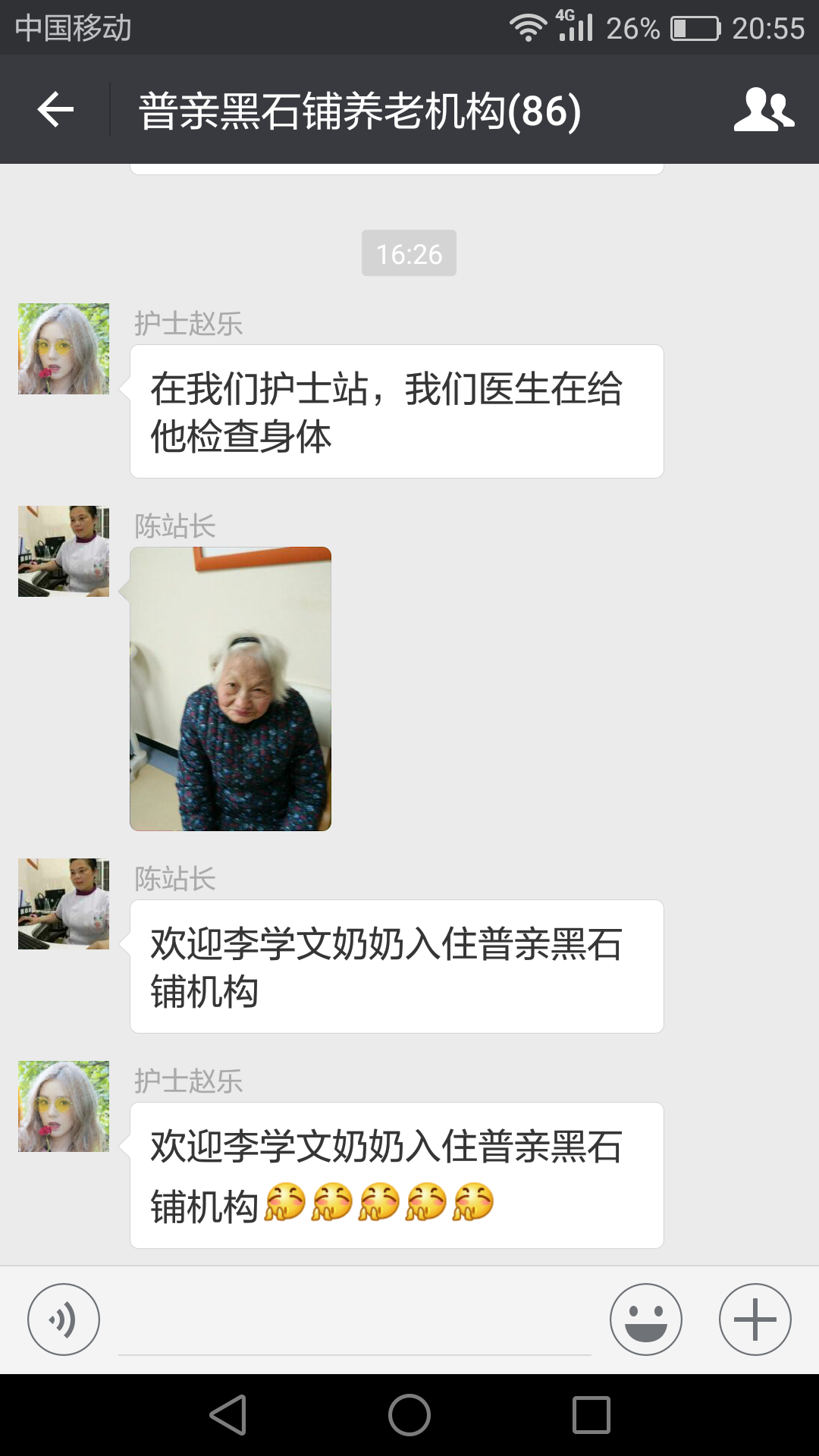The image size is (819, 1456).
Task: Open the recent apps view
Action: (591, 1415)
